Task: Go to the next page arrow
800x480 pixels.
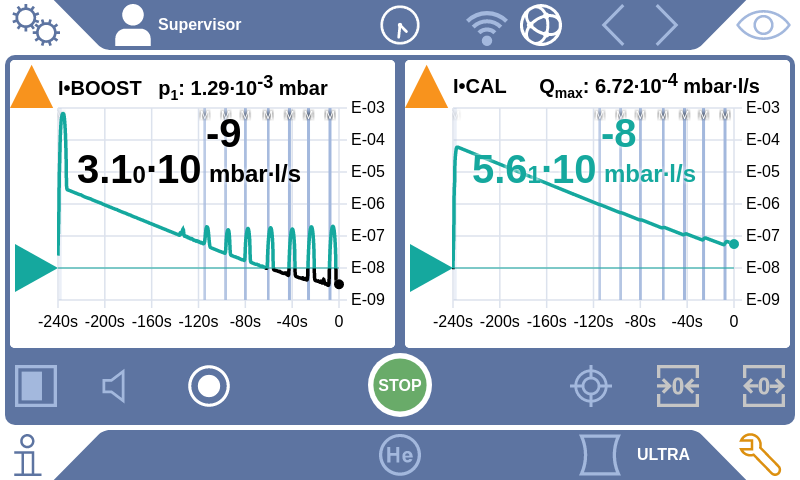Action: click(667, 25)
